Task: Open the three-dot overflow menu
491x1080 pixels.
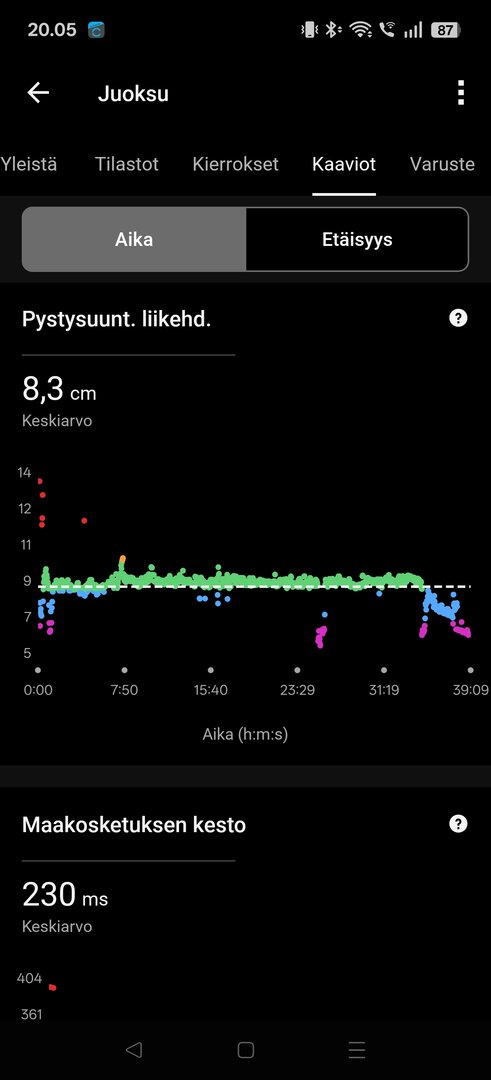Action: (x=461, y=93)
